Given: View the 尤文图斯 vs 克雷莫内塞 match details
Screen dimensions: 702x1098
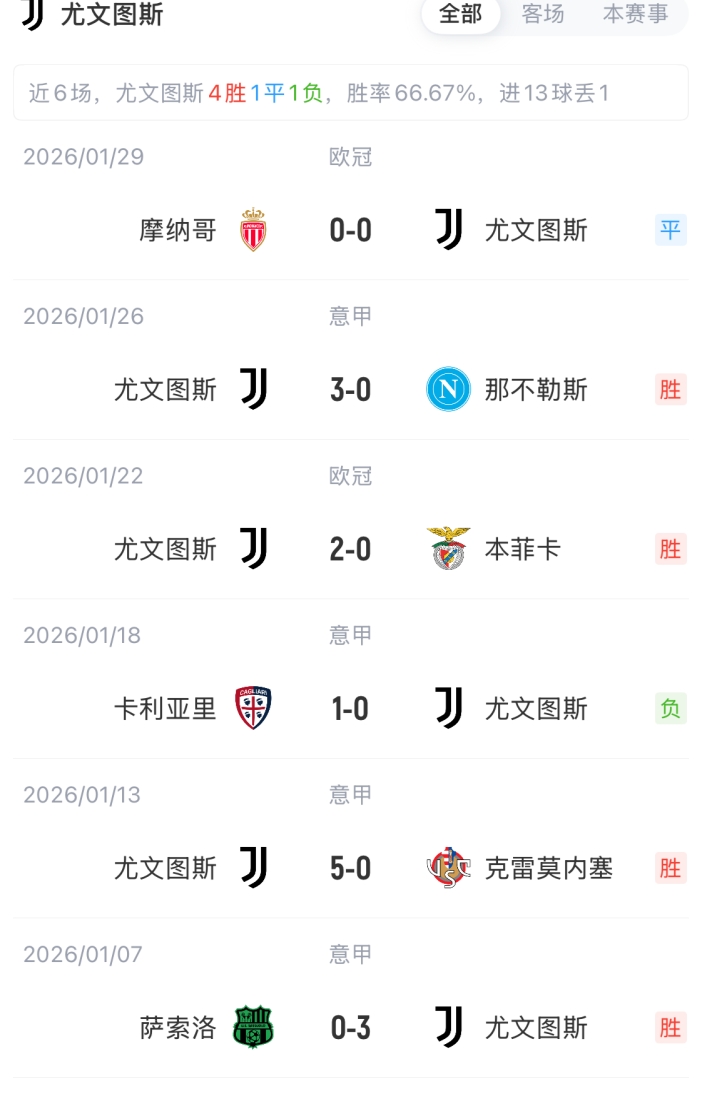Looking at the screenshot, I should [350, 868].
